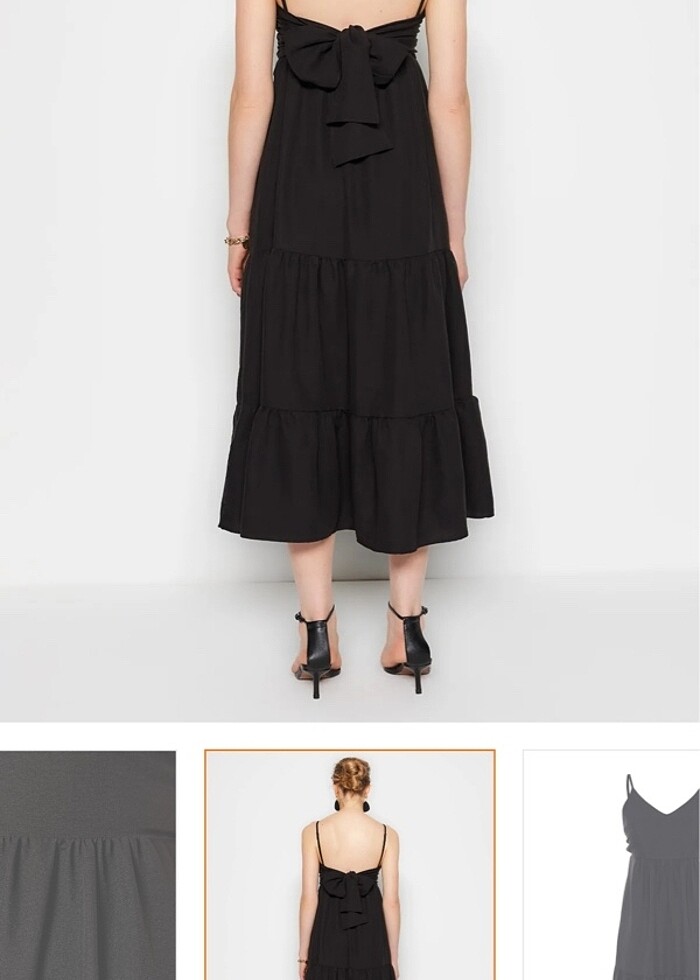Show the front view dress thumbnail
700x980 pixels.
(612, 865)
